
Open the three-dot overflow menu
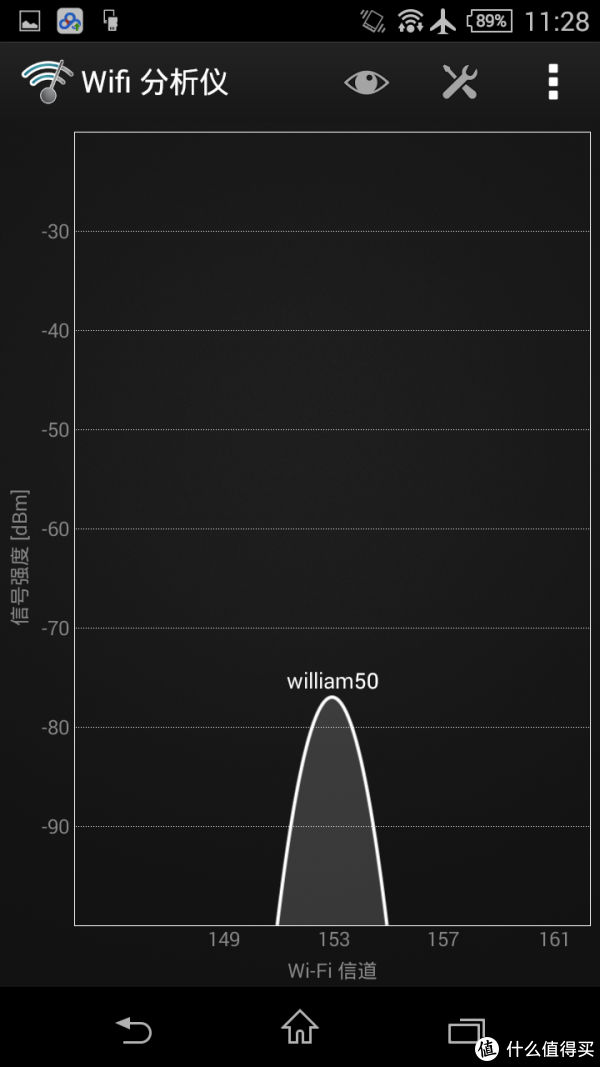coord(553,82)
